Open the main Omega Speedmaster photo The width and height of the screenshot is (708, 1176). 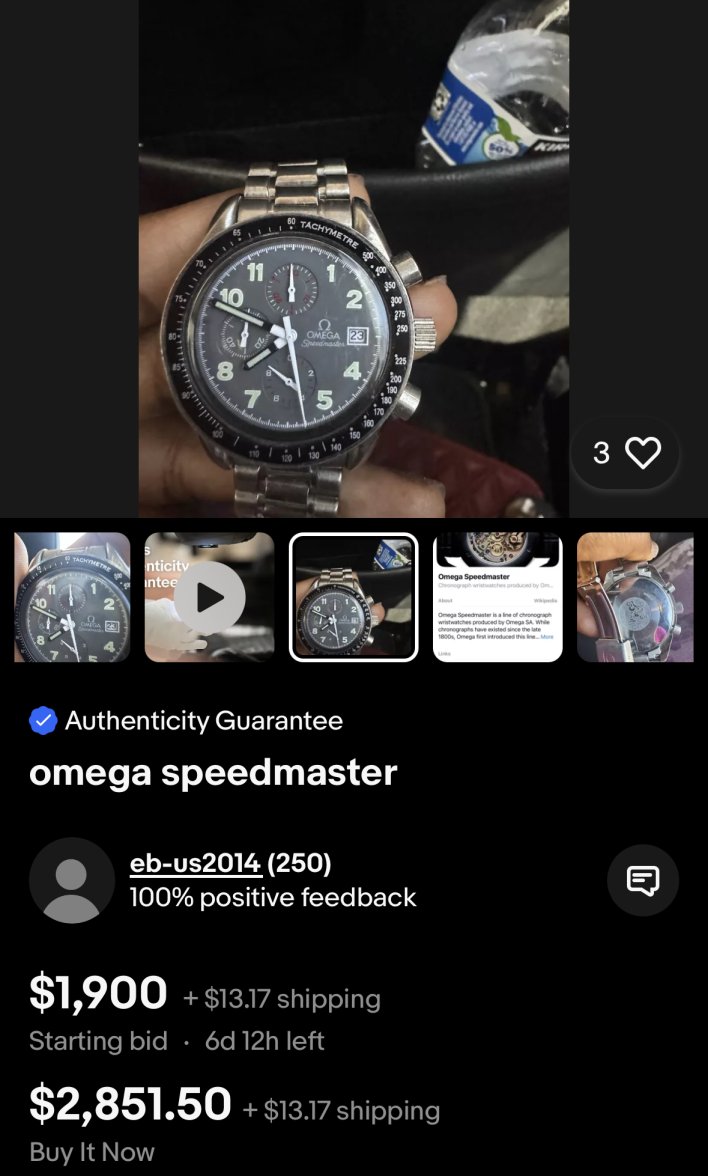coord(353,258)
